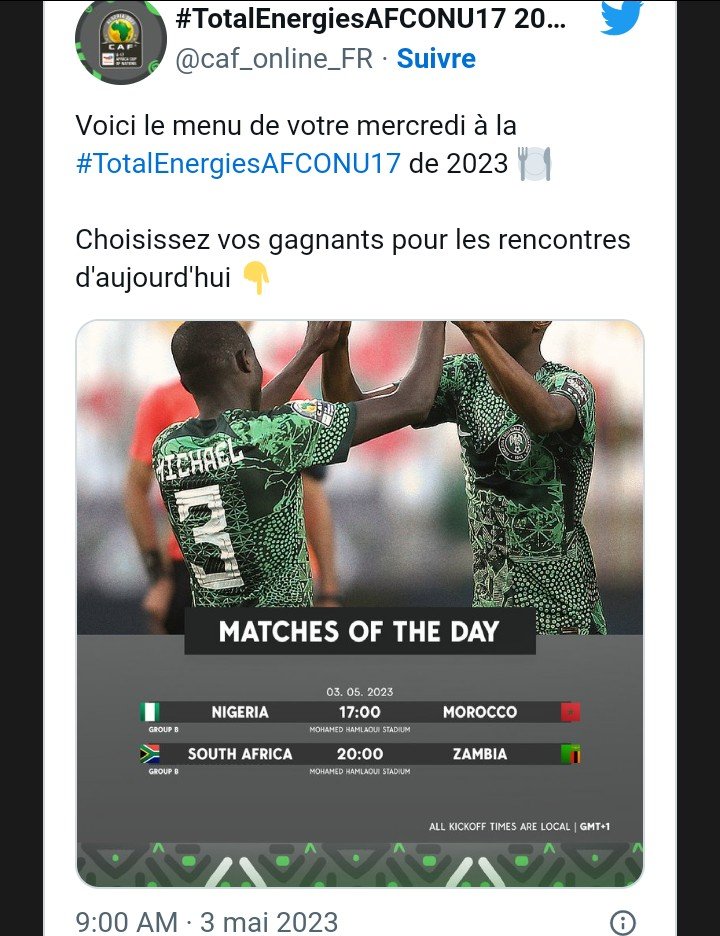
Task: Follow caf_online_FR via Suivre
Action: [x=436, y=59]
